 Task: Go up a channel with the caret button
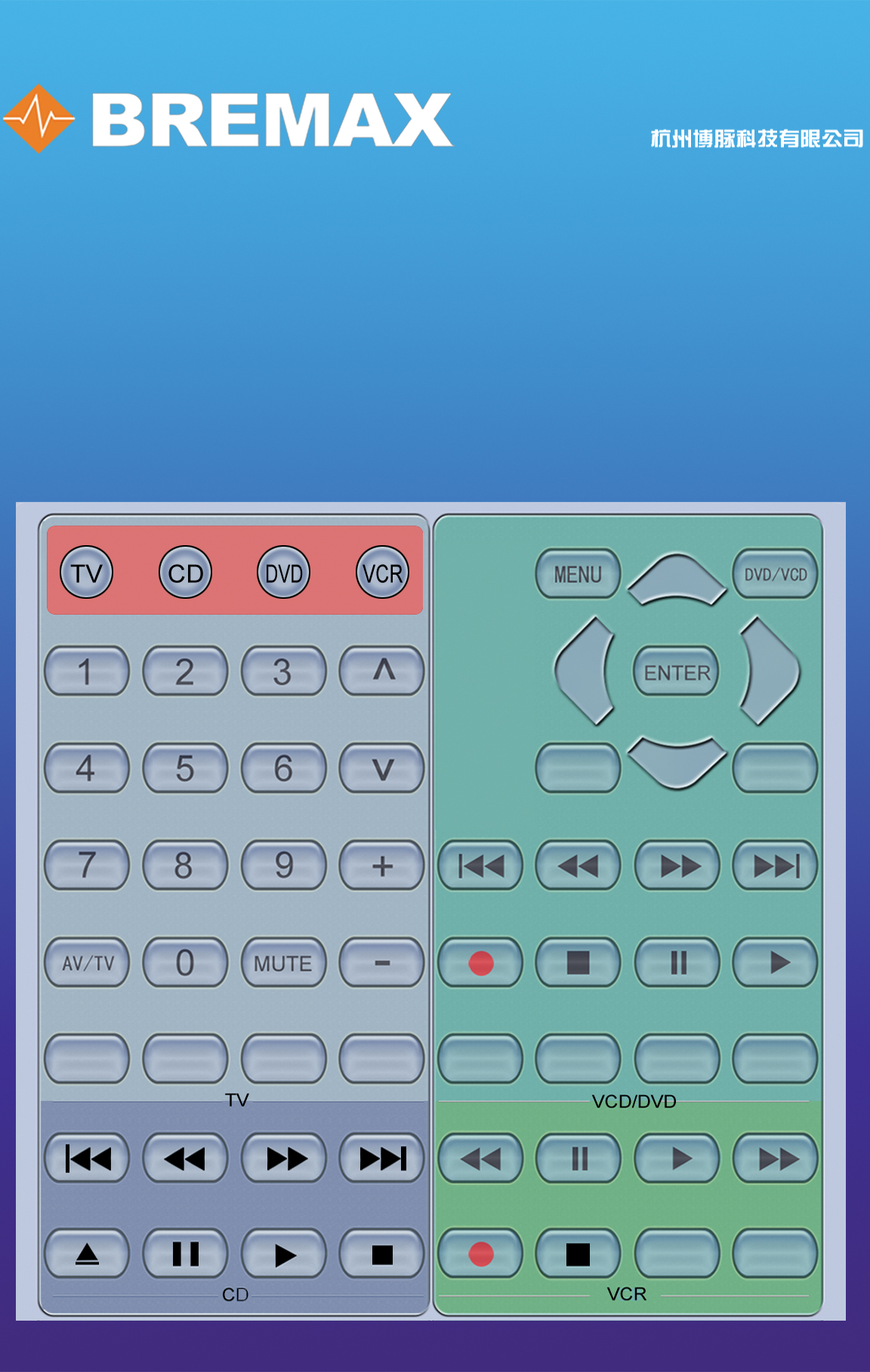click(x=382, y=671)
